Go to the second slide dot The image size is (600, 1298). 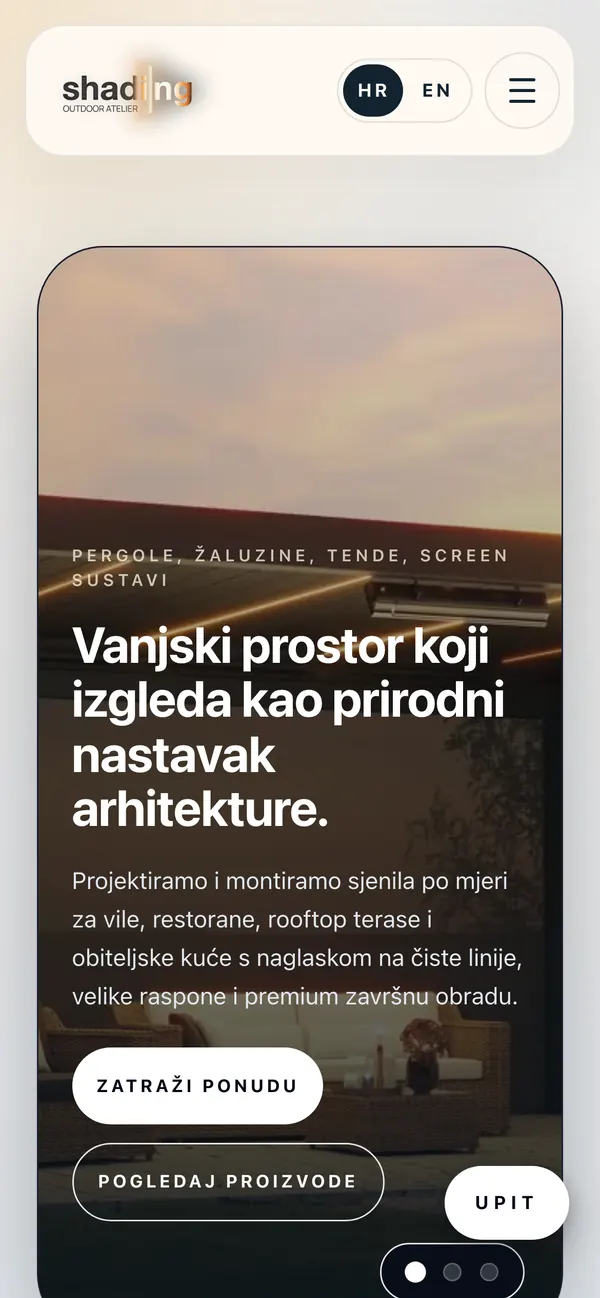(452, 1272)
